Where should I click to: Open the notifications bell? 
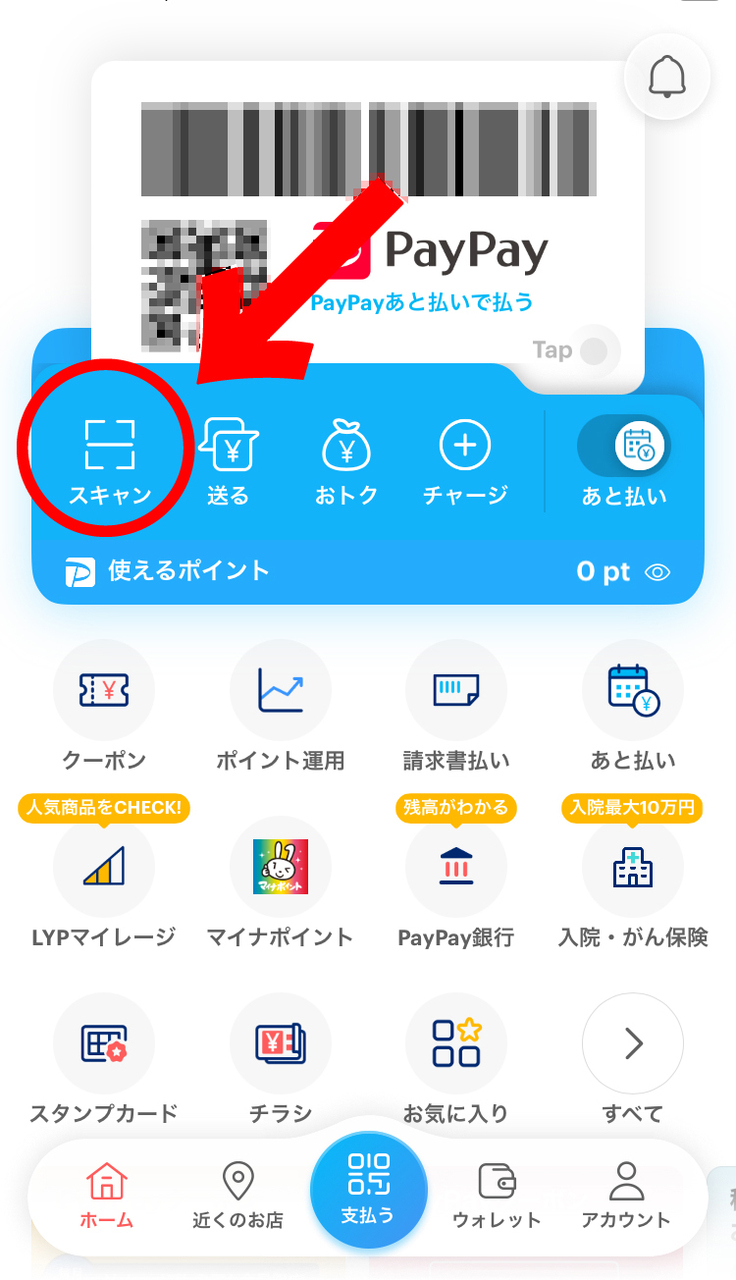[x=667, y=75]
